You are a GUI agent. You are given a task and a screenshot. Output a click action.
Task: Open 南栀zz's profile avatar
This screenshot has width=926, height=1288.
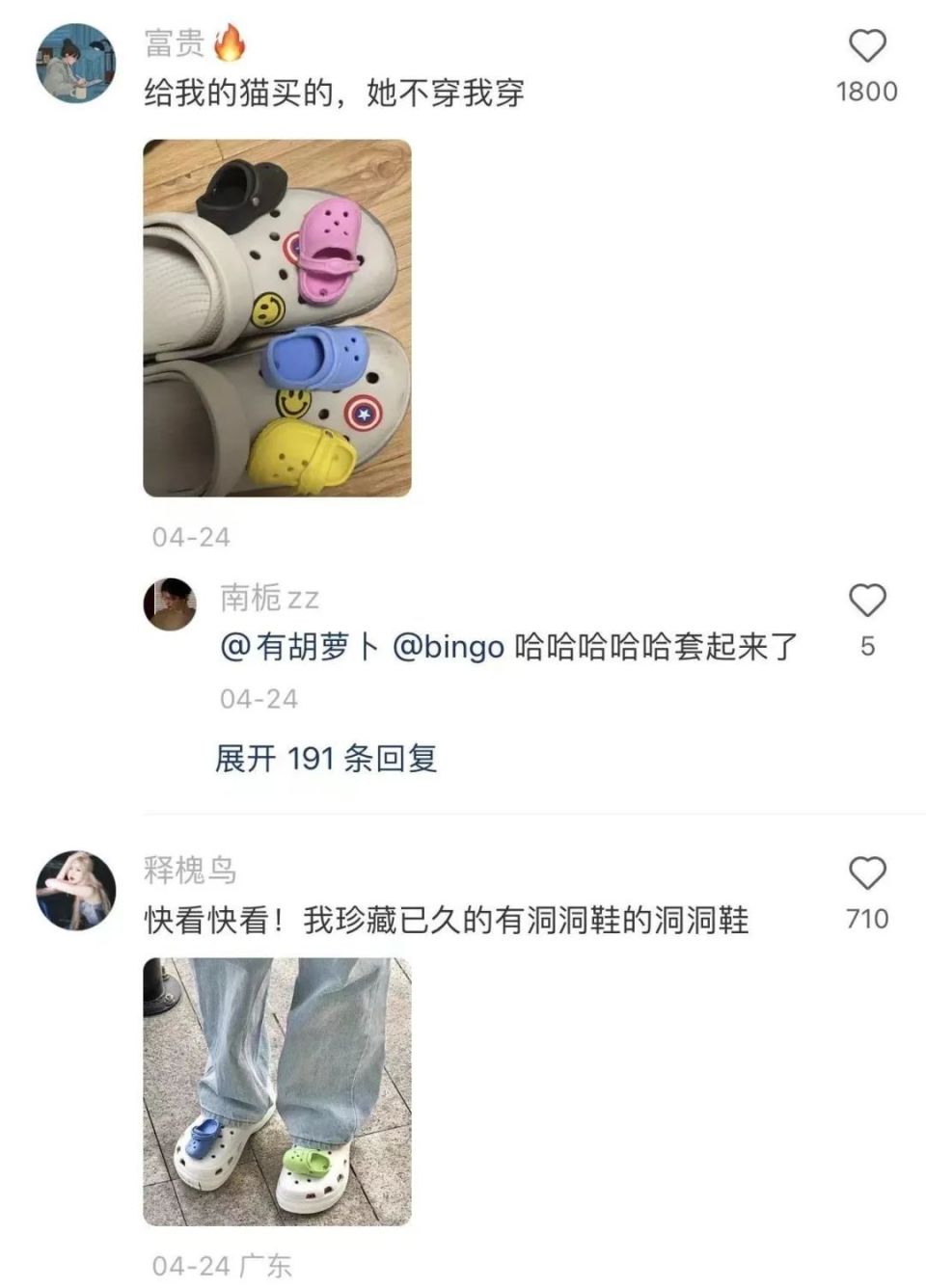(170, 603)
